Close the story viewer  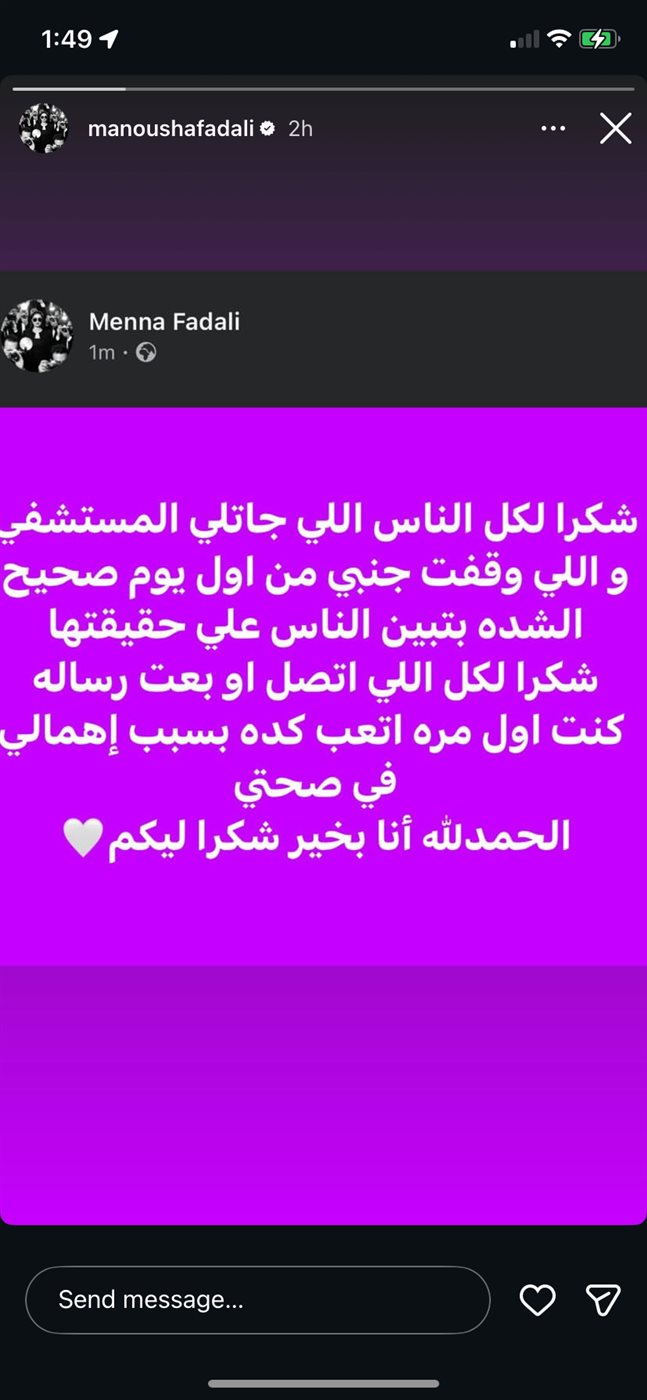click(x=615, y=128)
